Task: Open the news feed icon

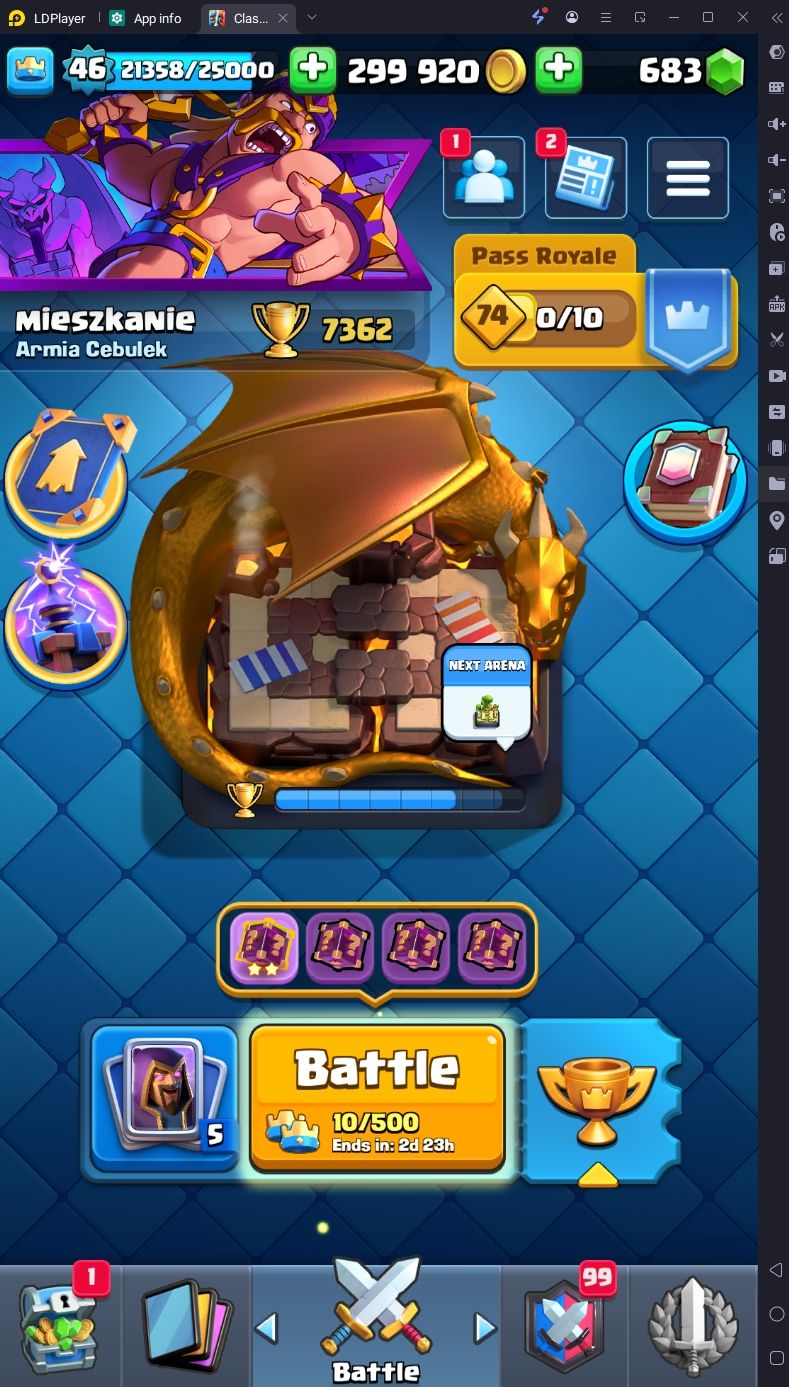Action: click(x=586, y=178)
